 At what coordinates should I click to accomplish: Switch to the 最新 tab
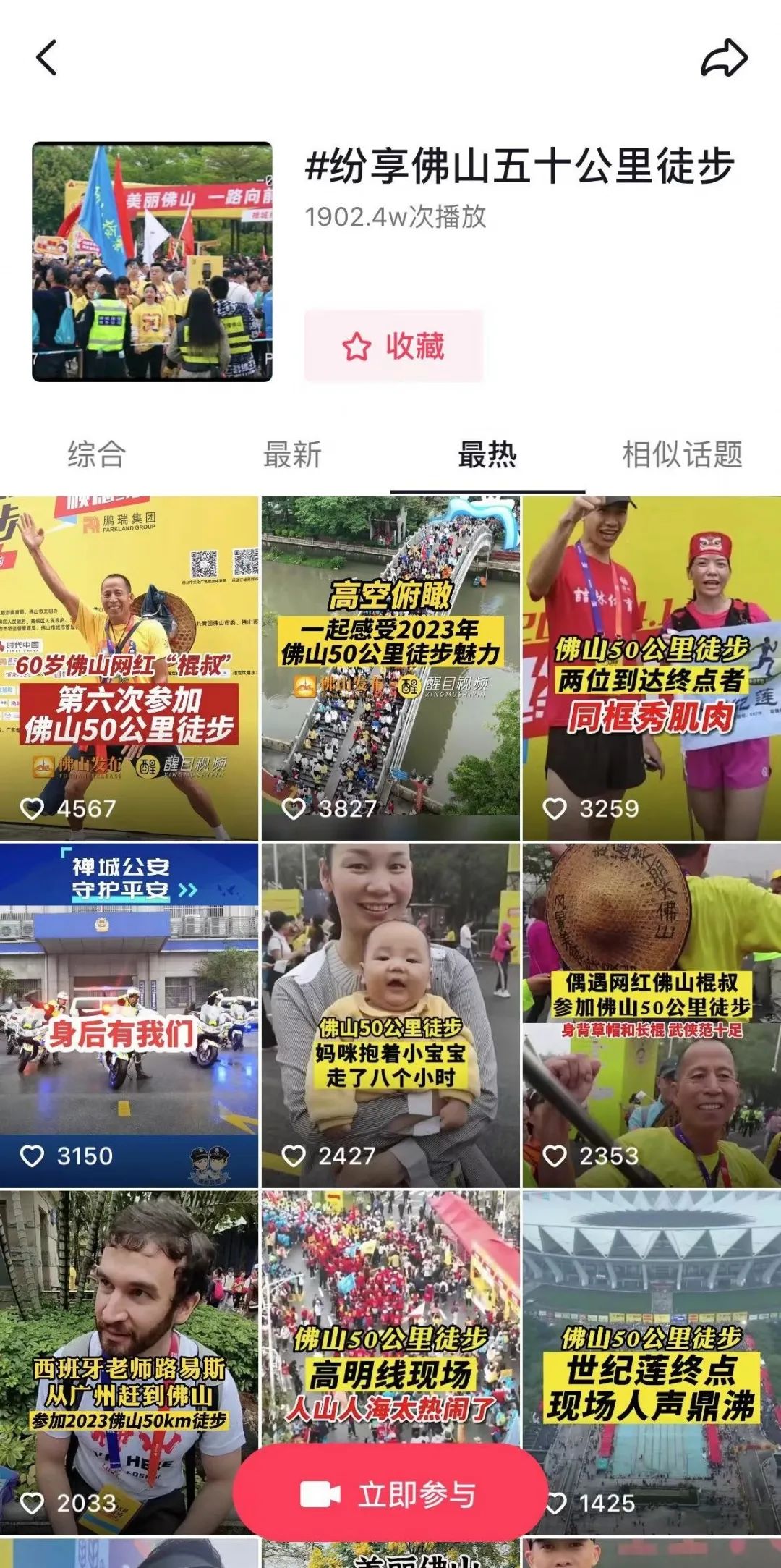coord(292,455)
